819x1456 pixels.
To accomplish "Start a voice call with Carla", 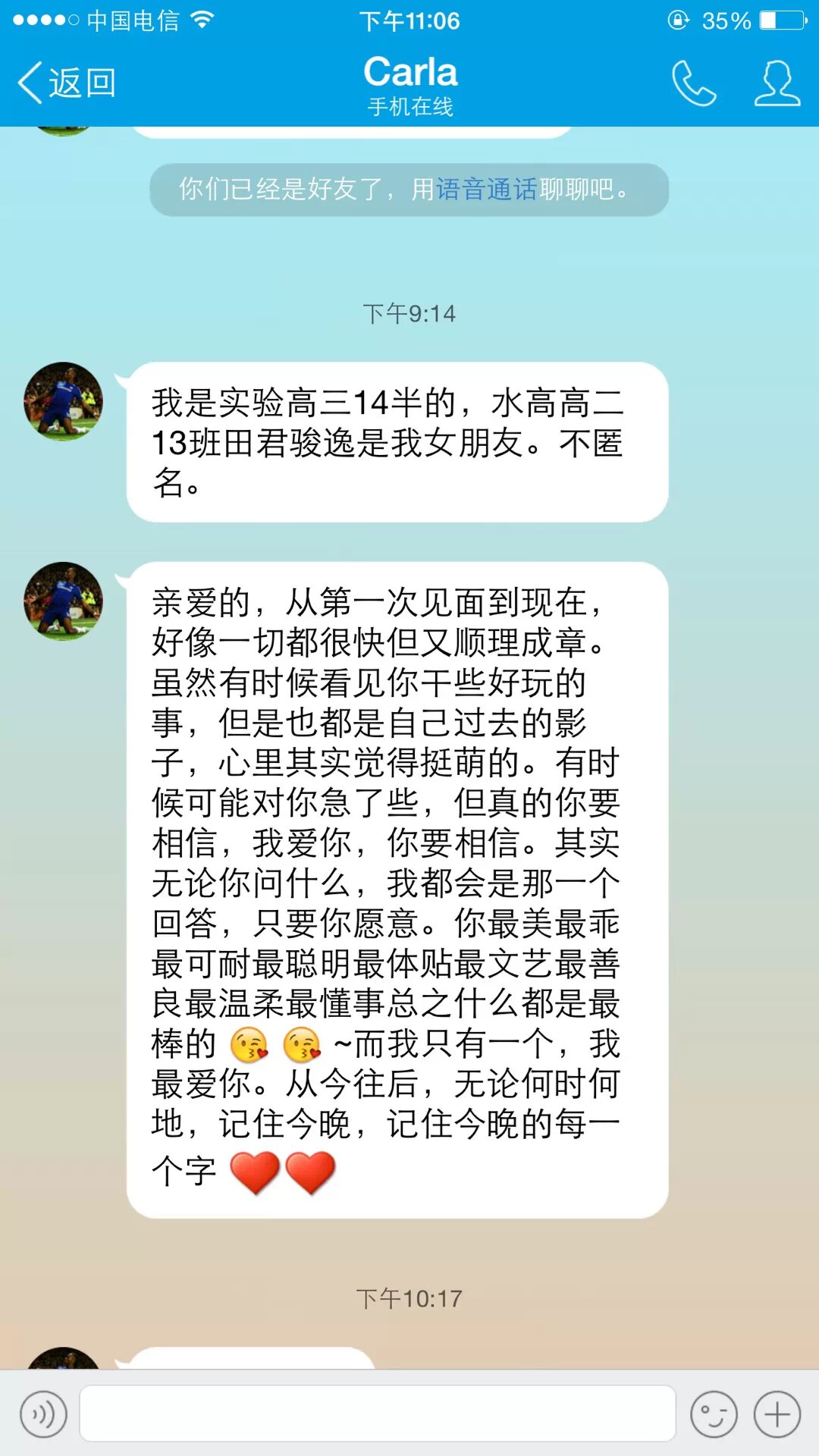I will [693, 83].
